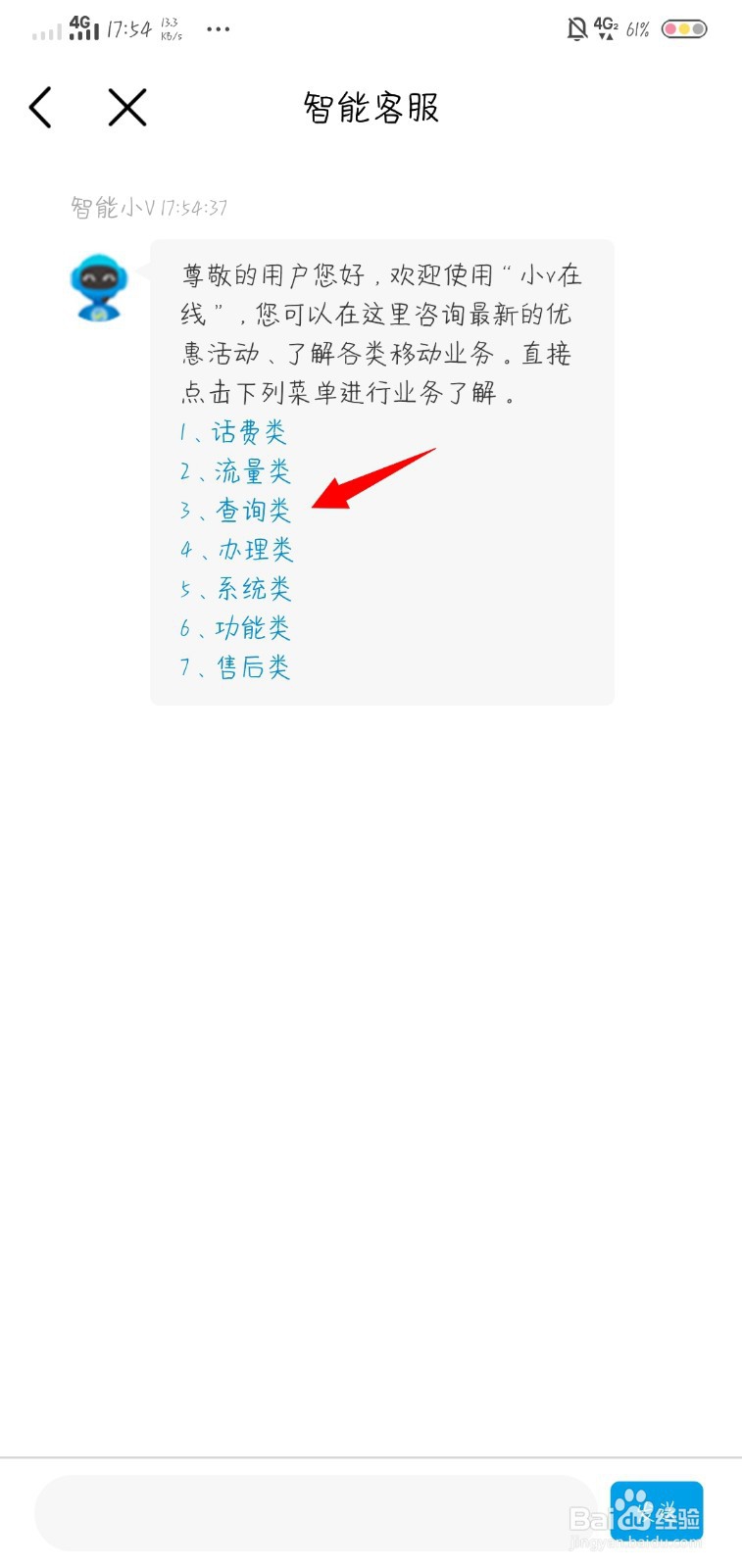
Task: Open the 系统类 service option
Action: (235, 589)
